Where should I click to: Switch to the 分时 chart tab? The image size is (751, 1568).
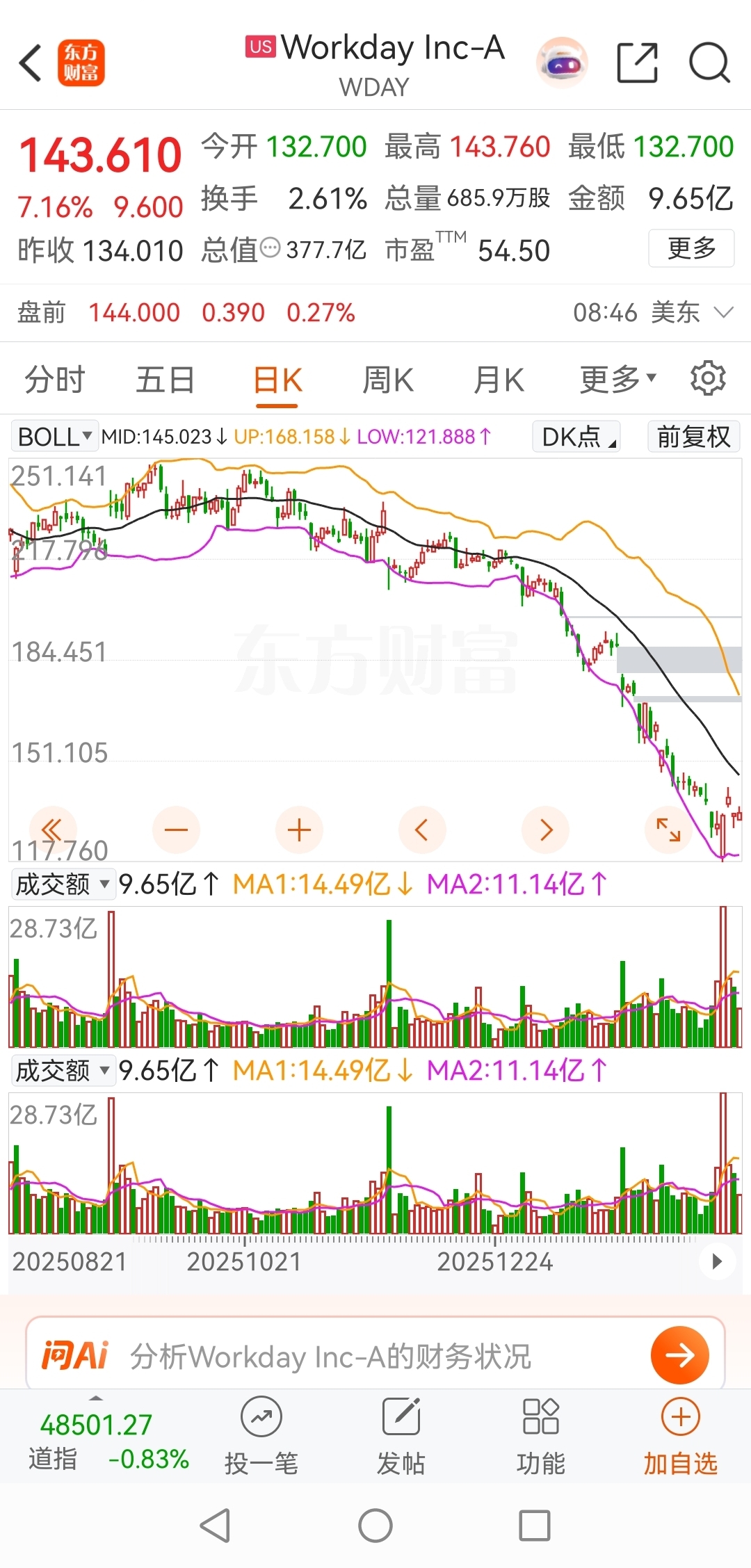click(x=54, y=380)
